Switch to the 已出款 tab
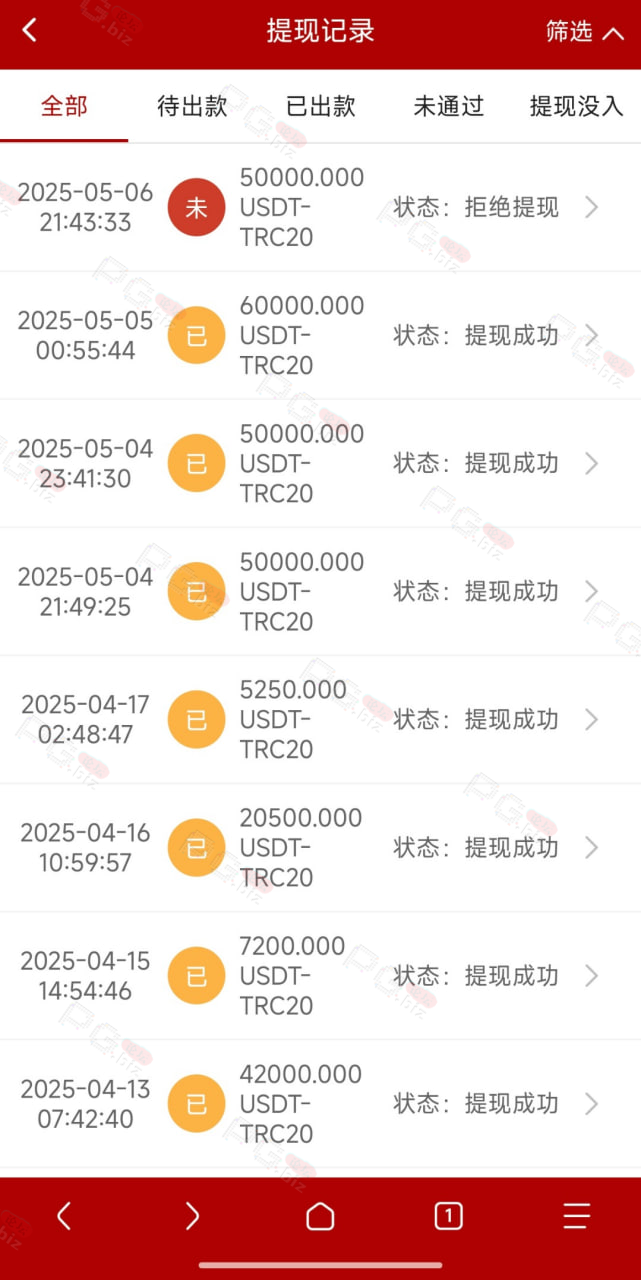The height and width of the screenshot is (1280, 641). pyautogui.click(x=320, y=106)
